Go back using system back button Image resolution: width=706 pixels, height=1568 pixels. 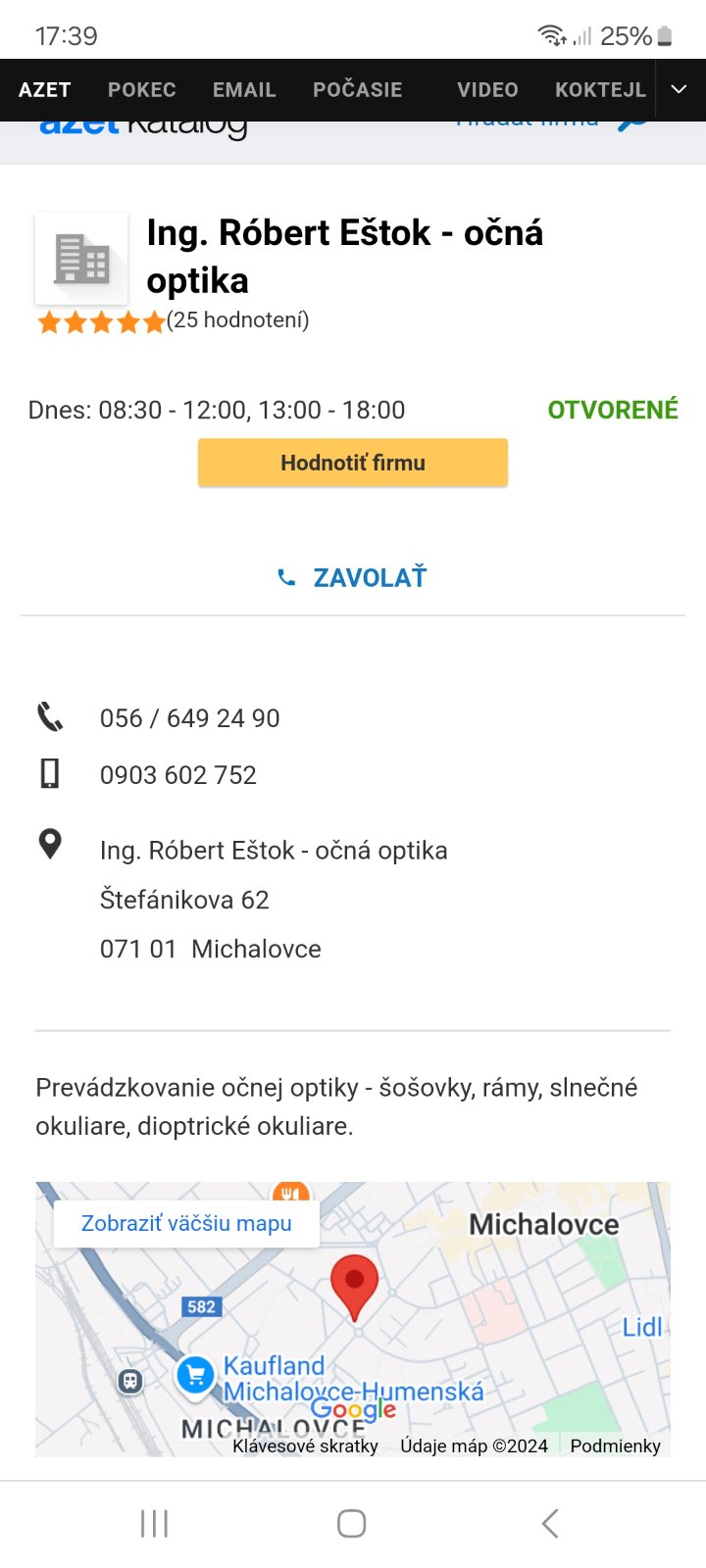point(550,1523)
